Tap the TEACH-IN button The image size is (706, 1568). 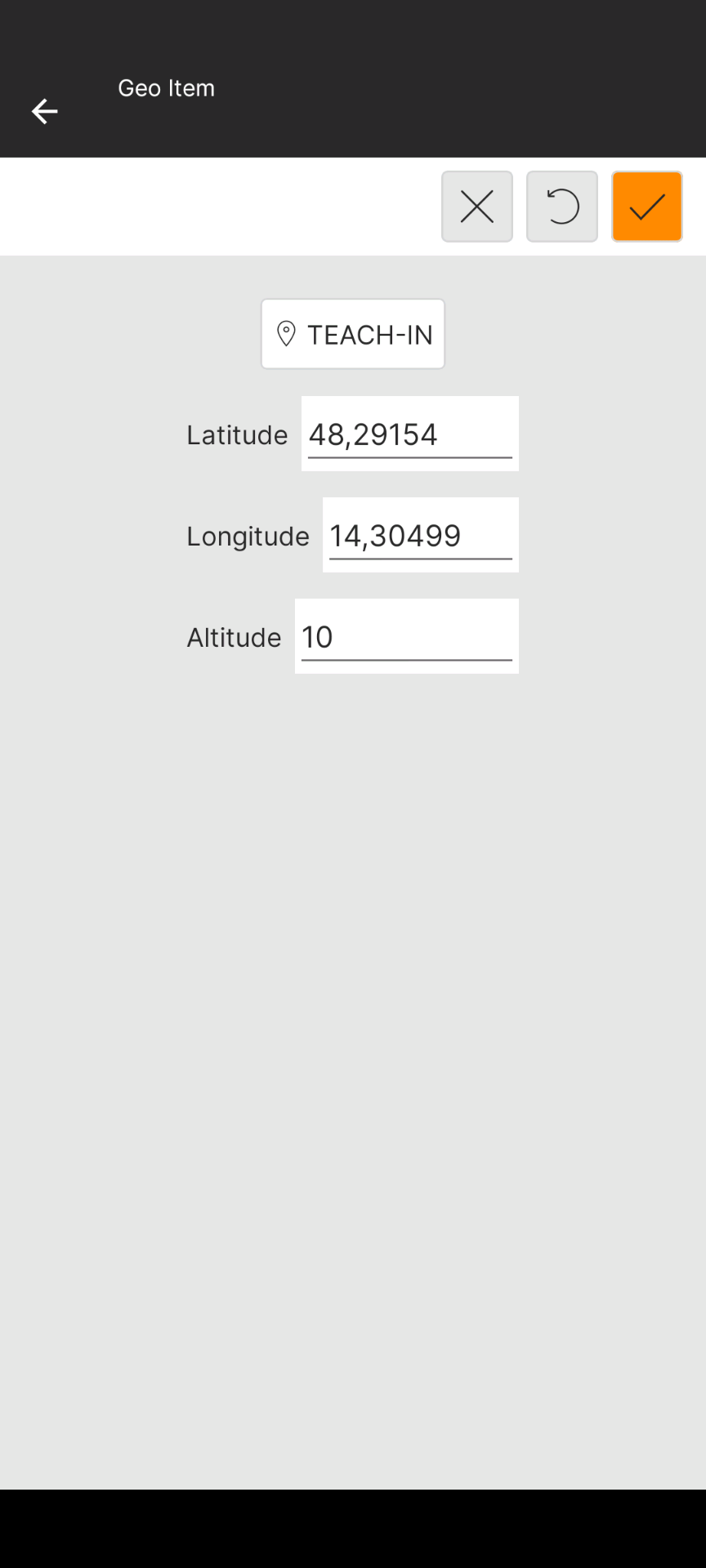pos(353,334)
